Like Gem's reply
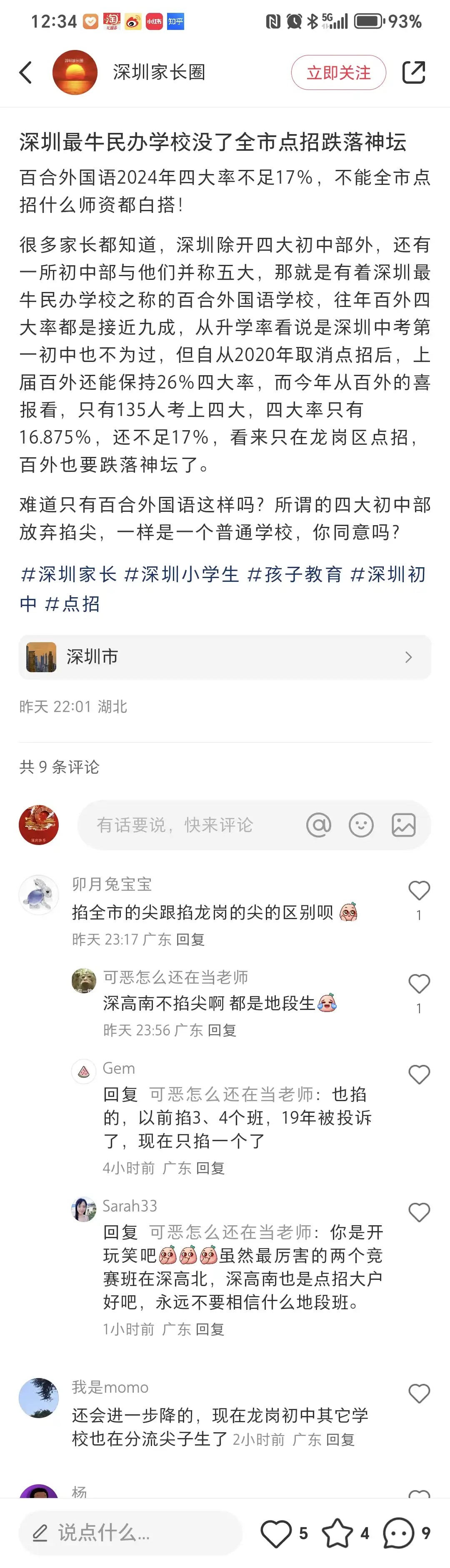The image size is (450, 1568). (x=419, y=1074)
